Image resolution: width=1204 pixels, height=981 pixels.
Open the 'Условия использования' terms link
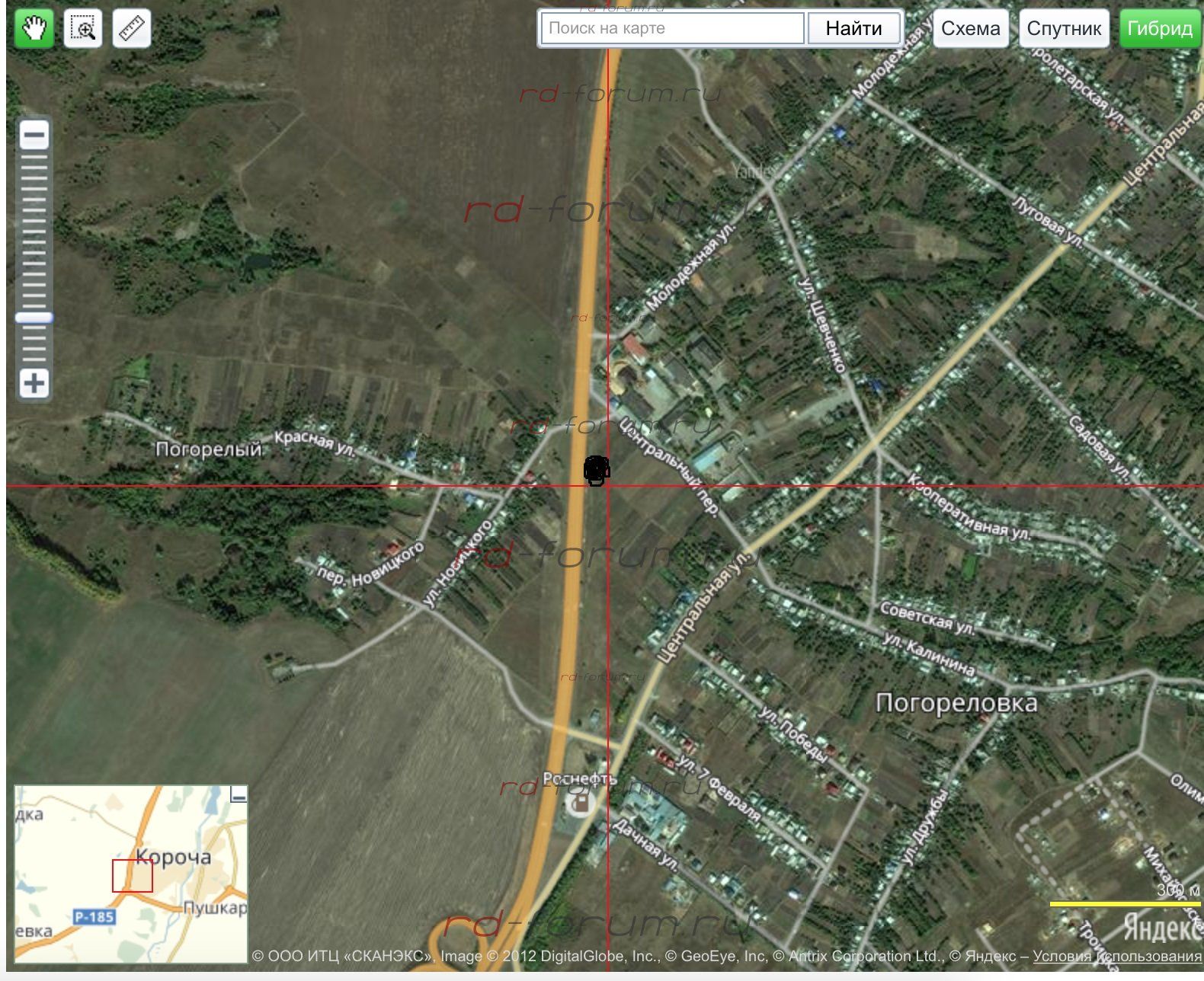click(x=1116, y=957)
